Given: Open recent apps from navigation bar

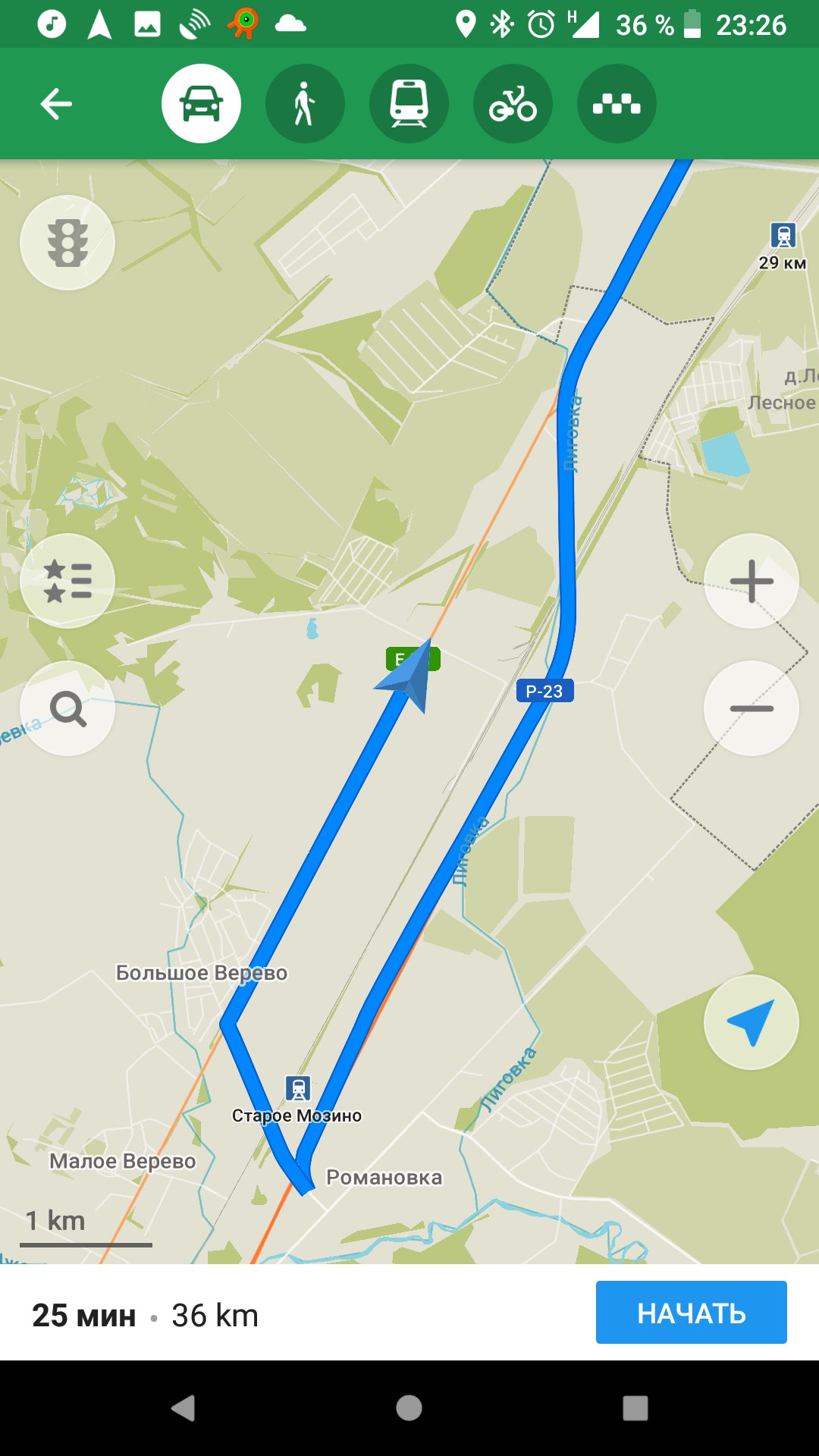Looking at the screenshot, I should (x=635, y=1408).
